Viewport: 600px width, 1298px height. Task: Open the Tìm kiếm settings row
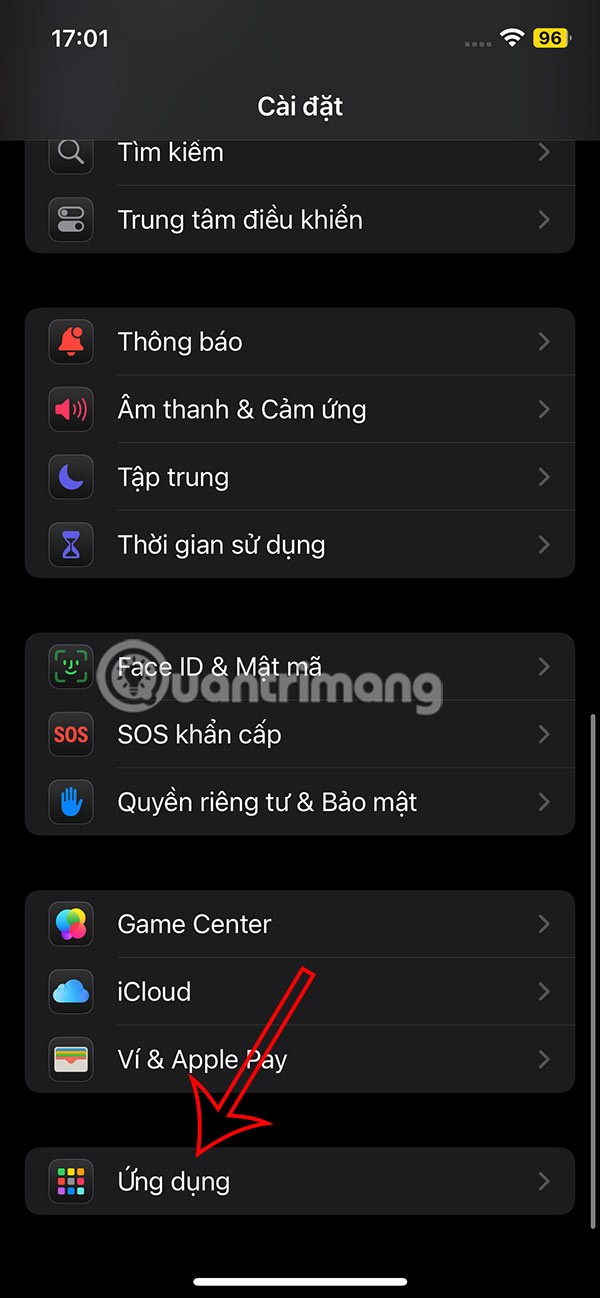[300, 153]
